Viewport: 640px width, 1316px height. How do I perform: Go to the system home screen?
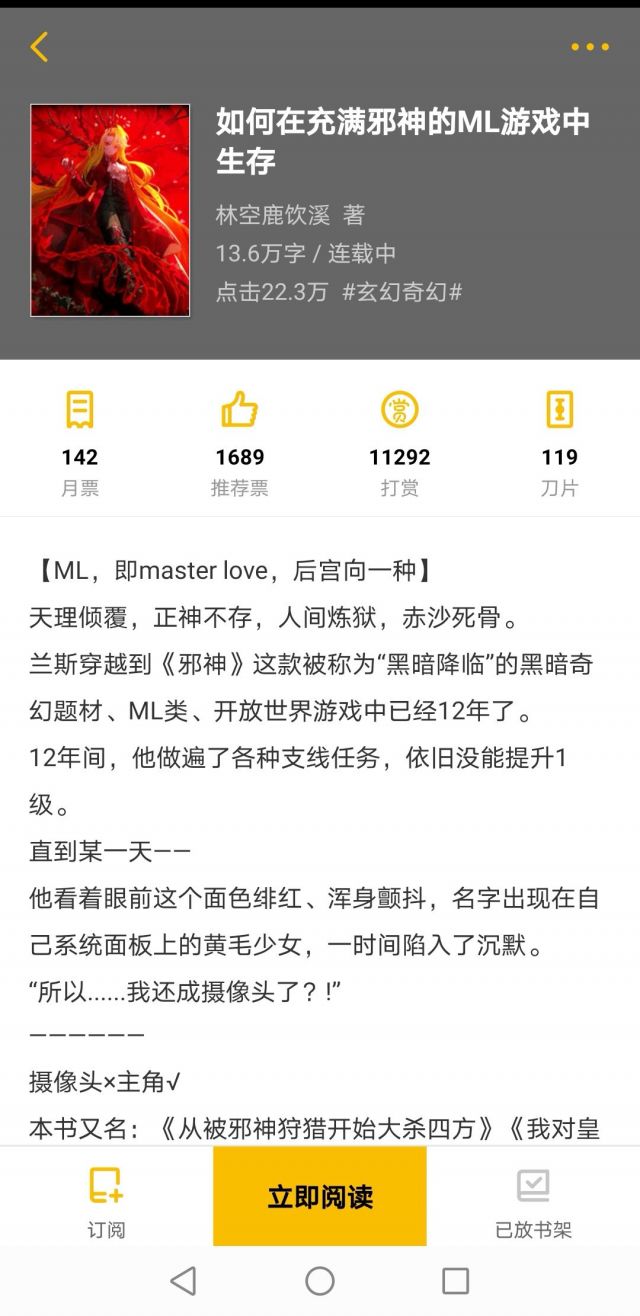(x=320, y=1280)
